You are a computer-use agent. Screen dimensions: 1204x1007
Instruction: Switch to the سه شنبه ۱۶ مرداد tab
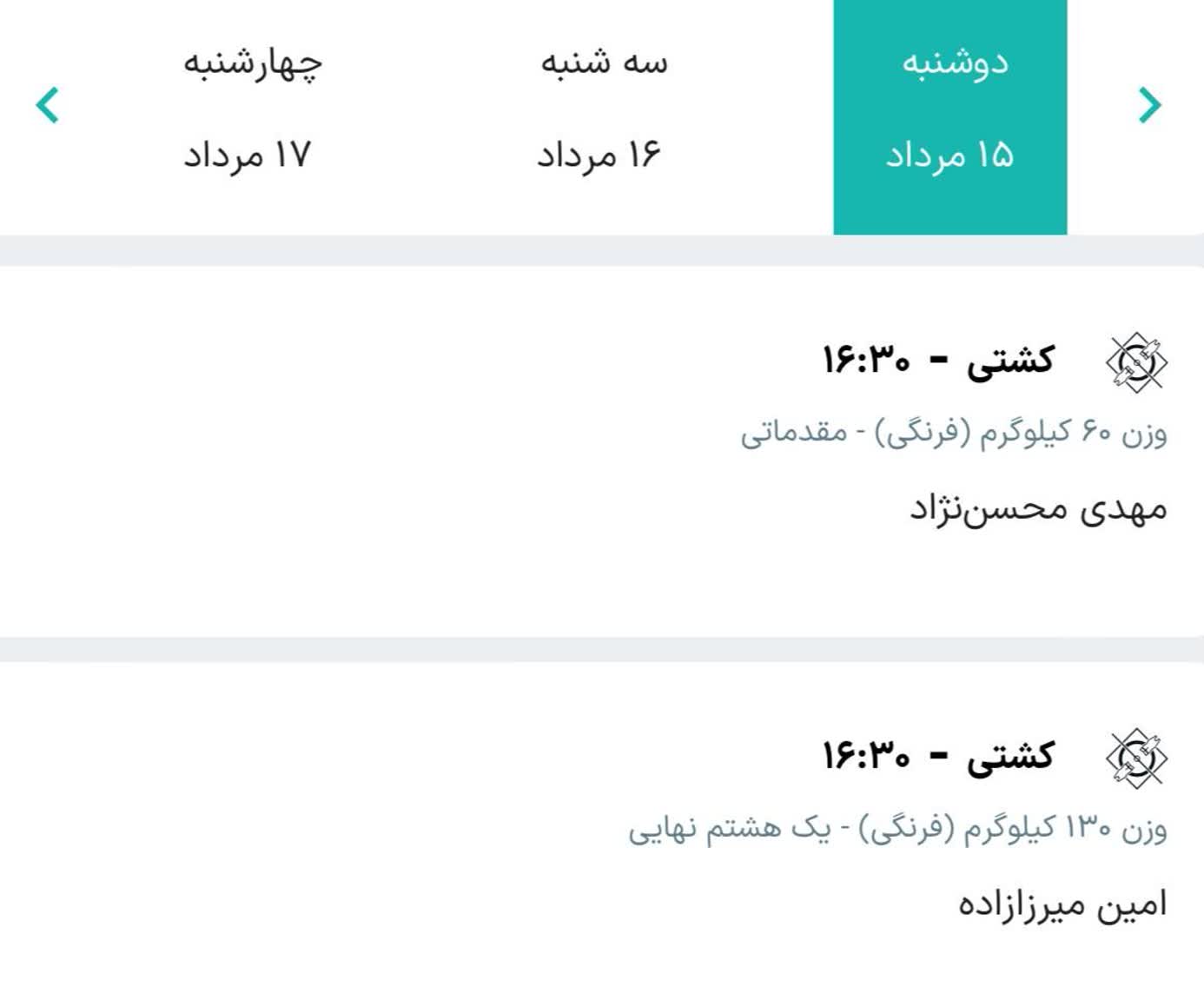coord(602,110)
